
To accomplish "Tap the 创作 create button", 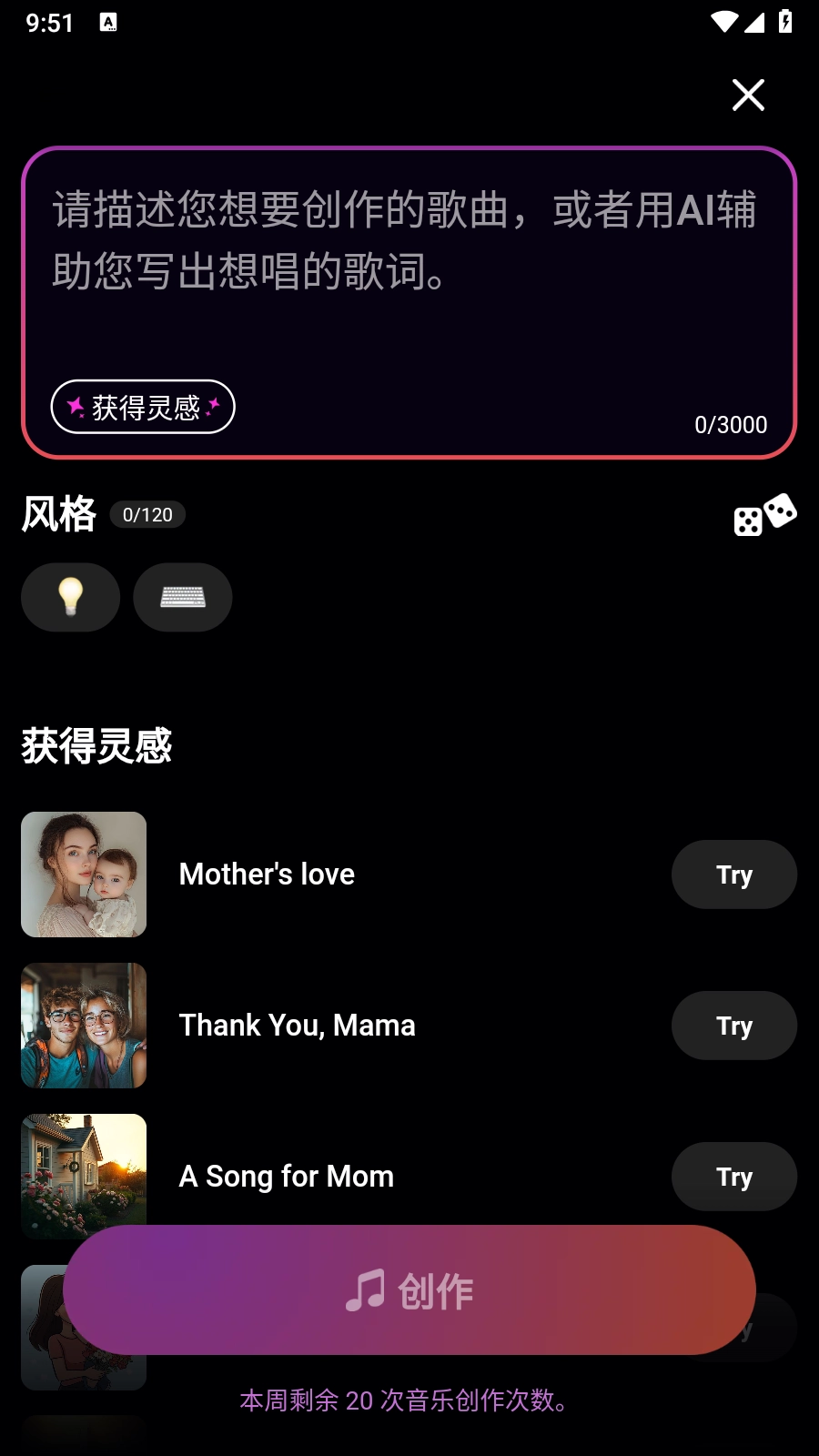I will tap(409, 1290).
